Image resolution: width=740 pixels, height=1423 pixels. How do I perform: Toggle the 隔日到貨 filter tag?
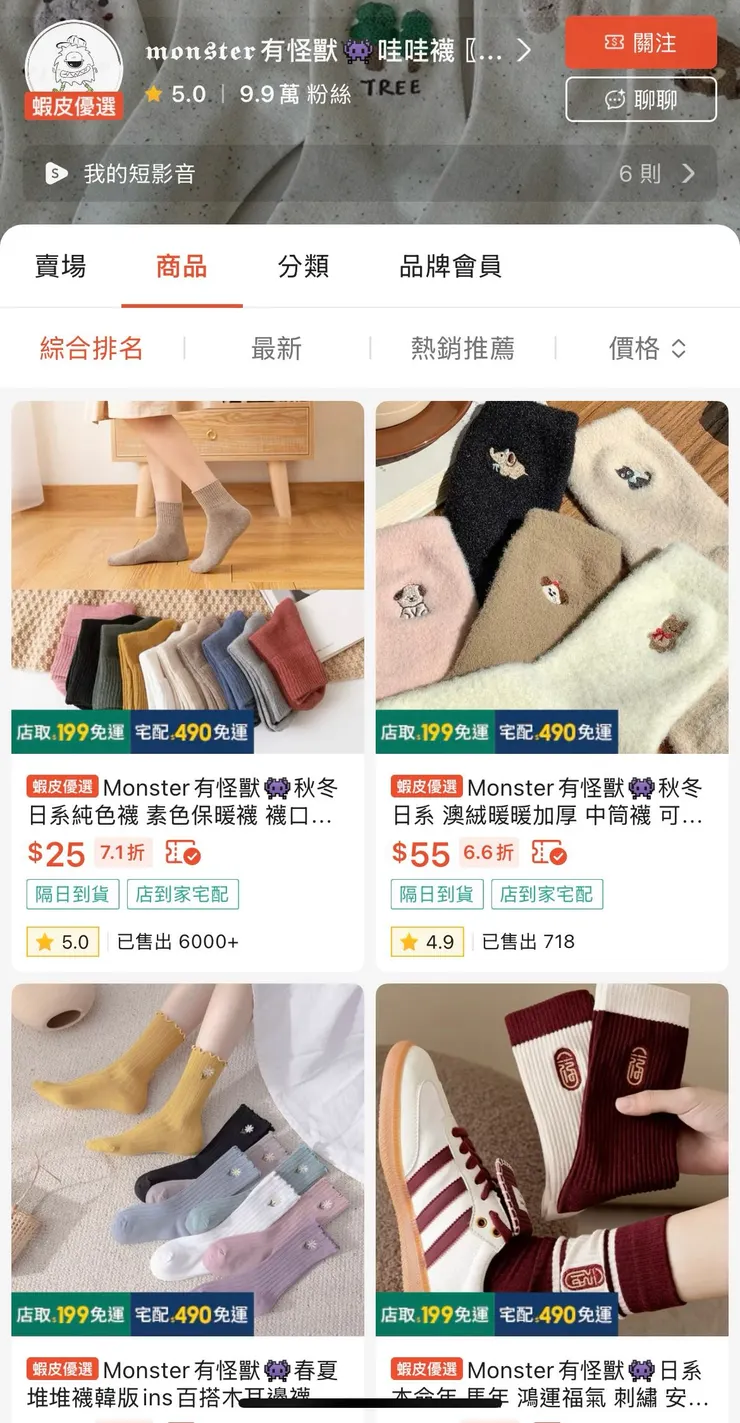72,896
